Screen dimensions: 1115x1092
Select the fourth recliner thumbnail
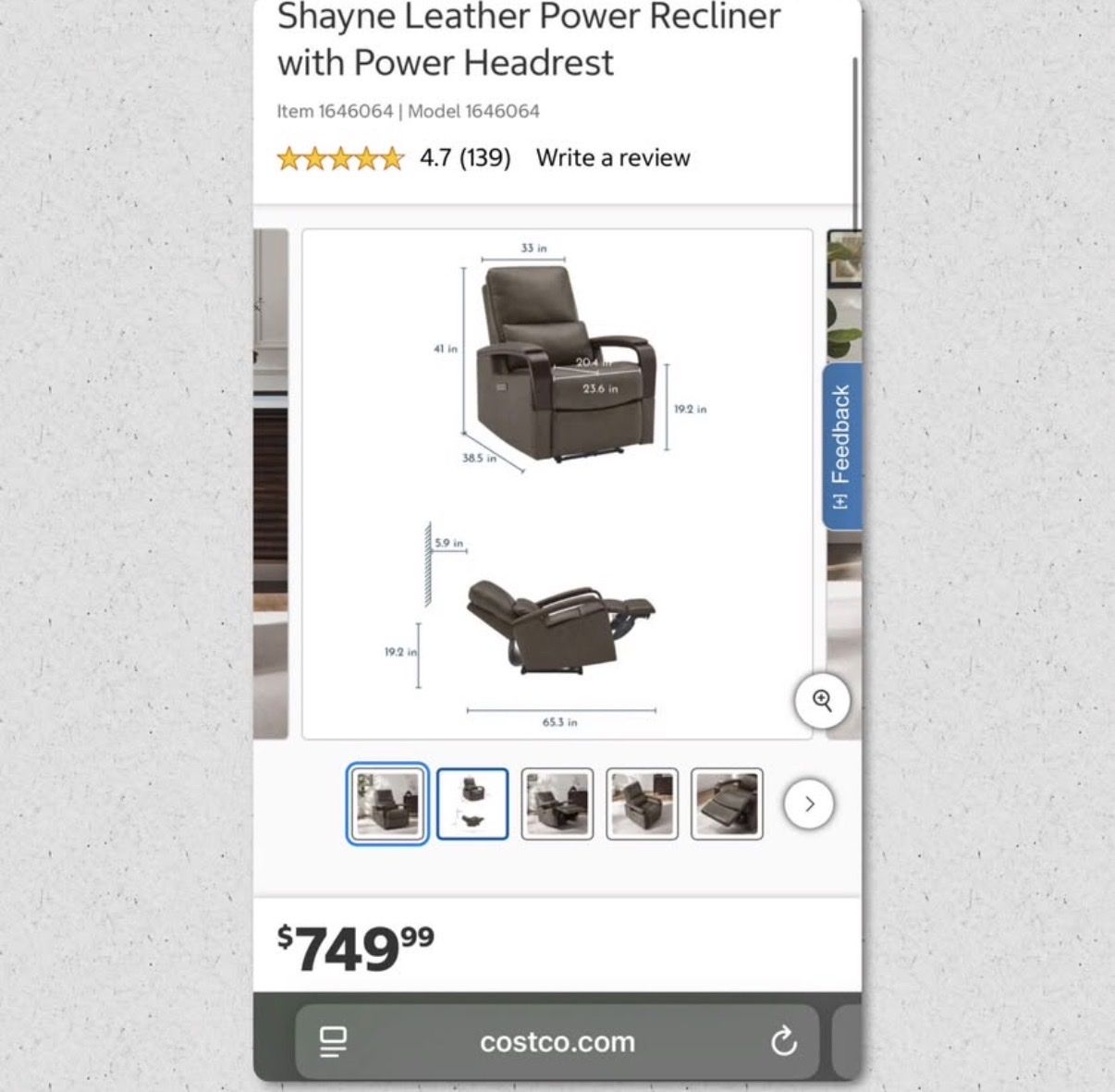[642, 804]
